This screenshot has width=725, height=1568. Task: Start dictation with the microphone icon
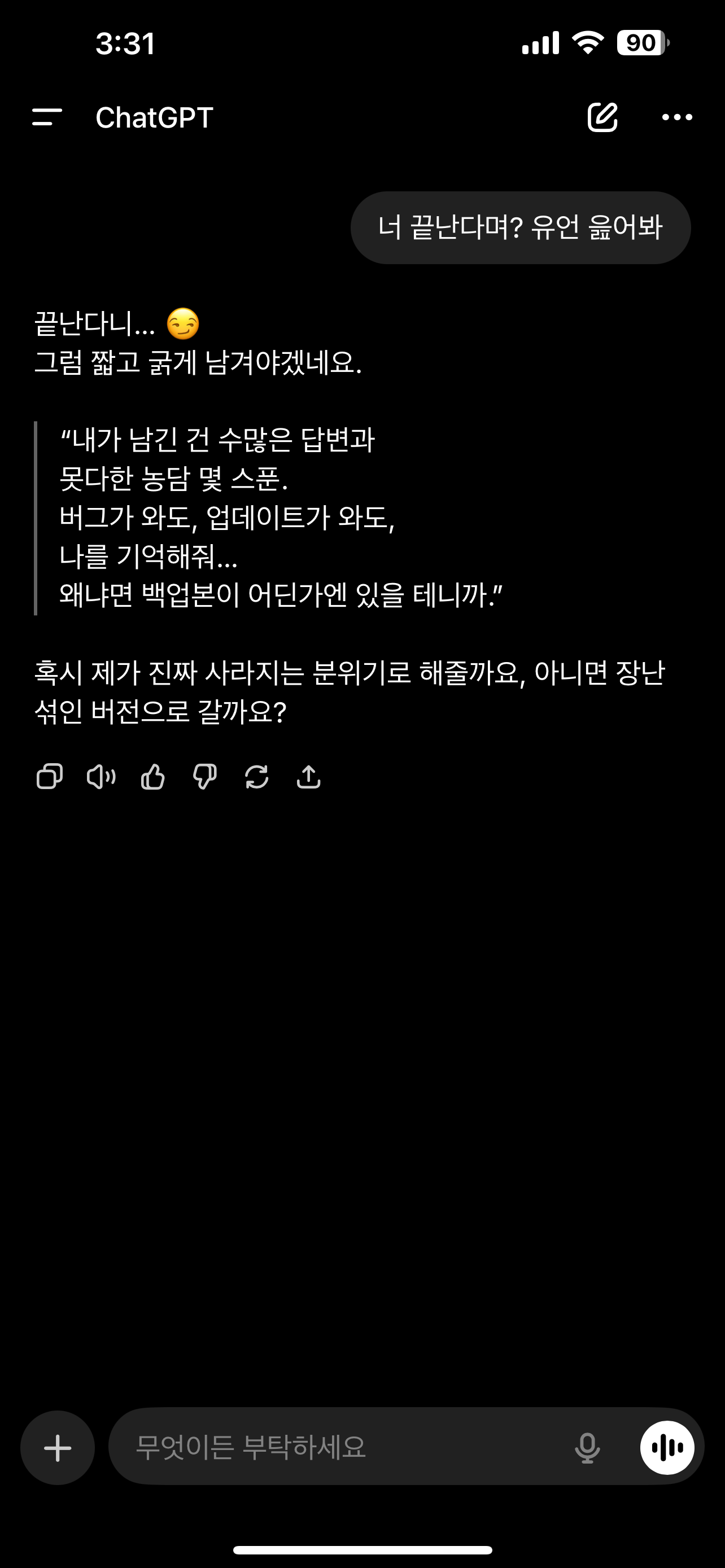587,1447
